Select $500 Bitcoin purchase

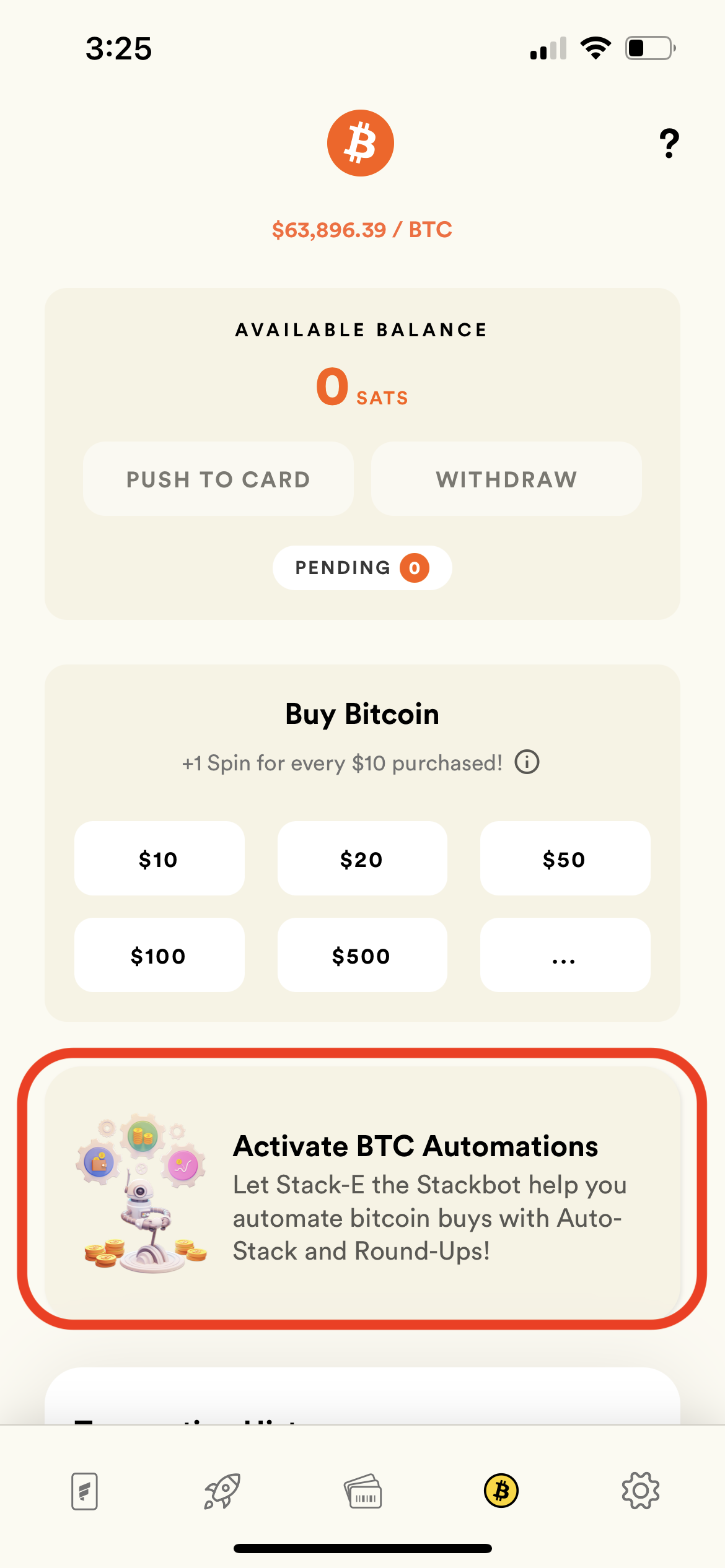[362, 955]
